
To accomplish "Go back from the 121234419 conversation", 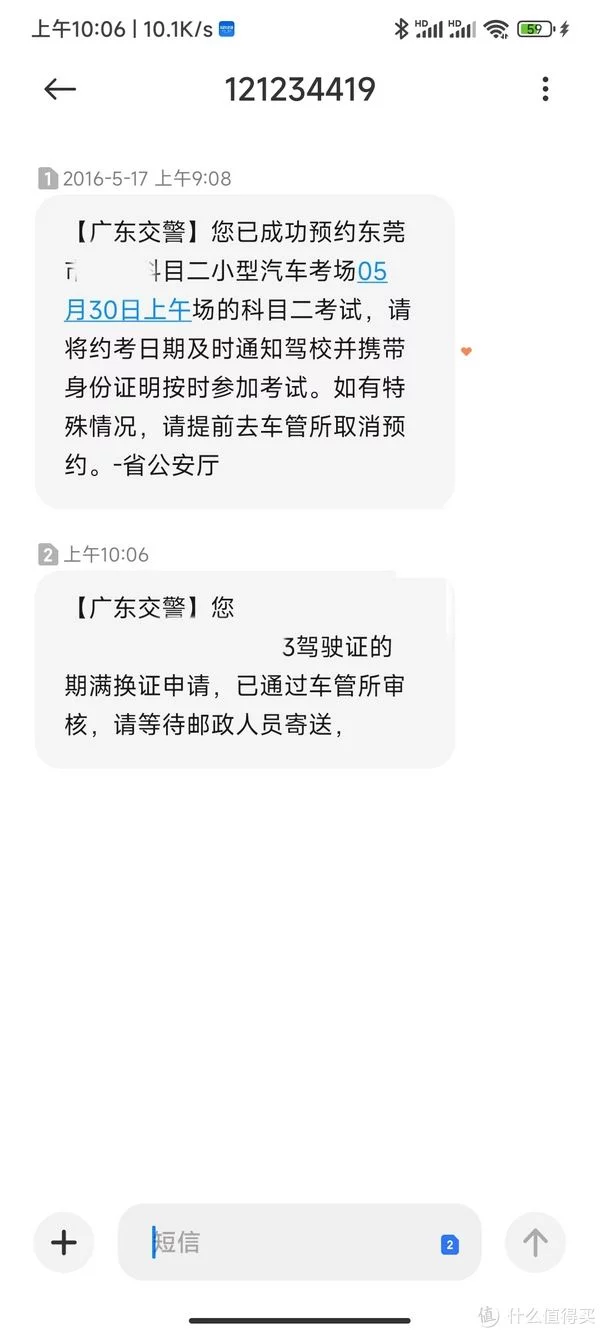I will tap(60, 89).
